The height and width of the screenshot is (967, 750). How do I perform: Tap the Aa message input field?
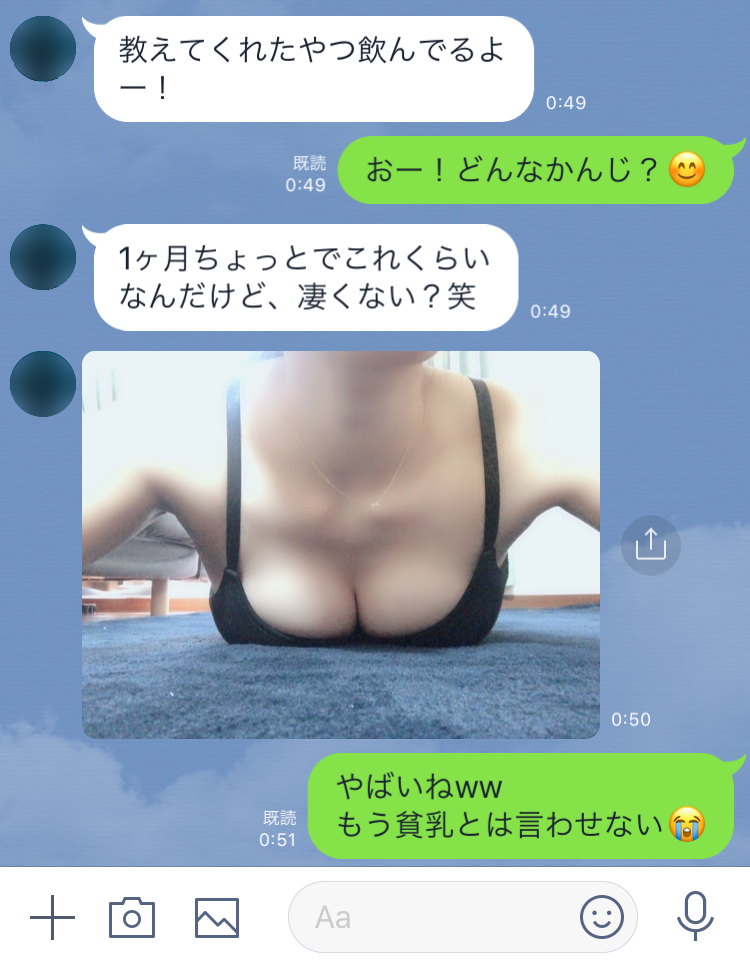(x=430, y=917)
